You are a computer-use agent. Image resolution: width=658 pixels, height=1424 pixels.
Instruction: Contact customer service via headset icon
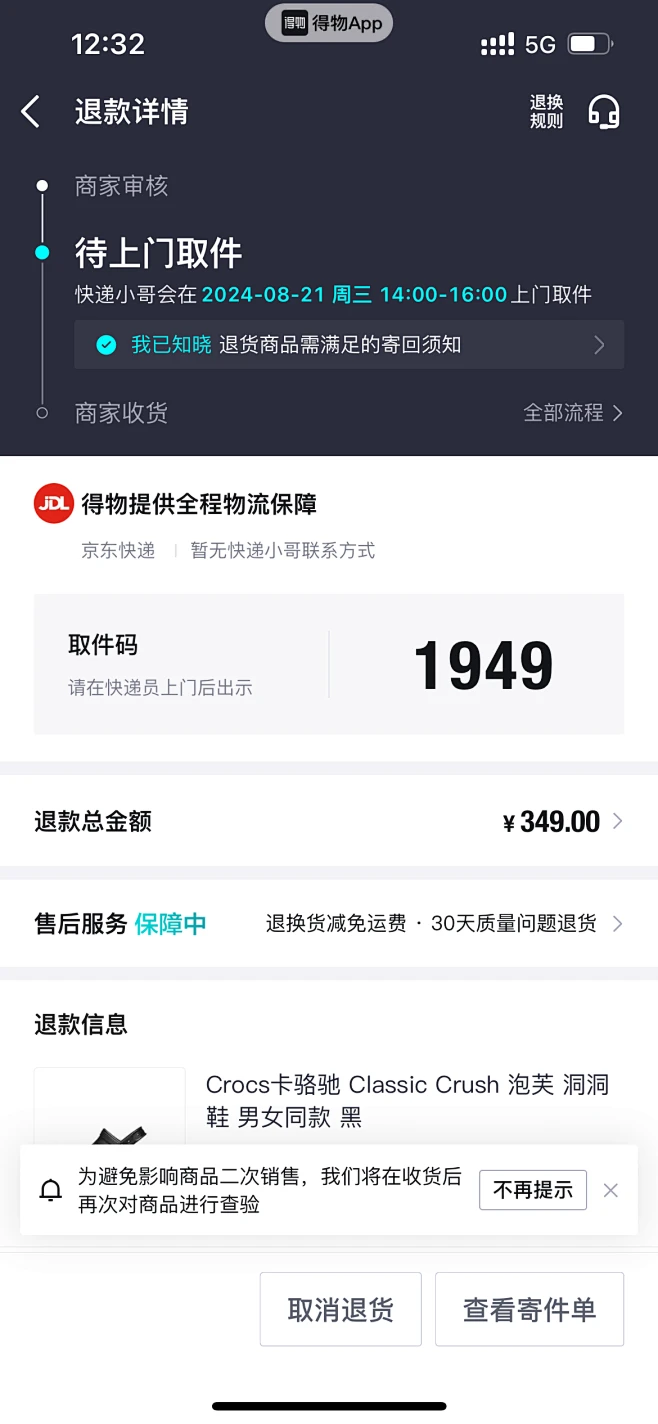tap(604, 111)
